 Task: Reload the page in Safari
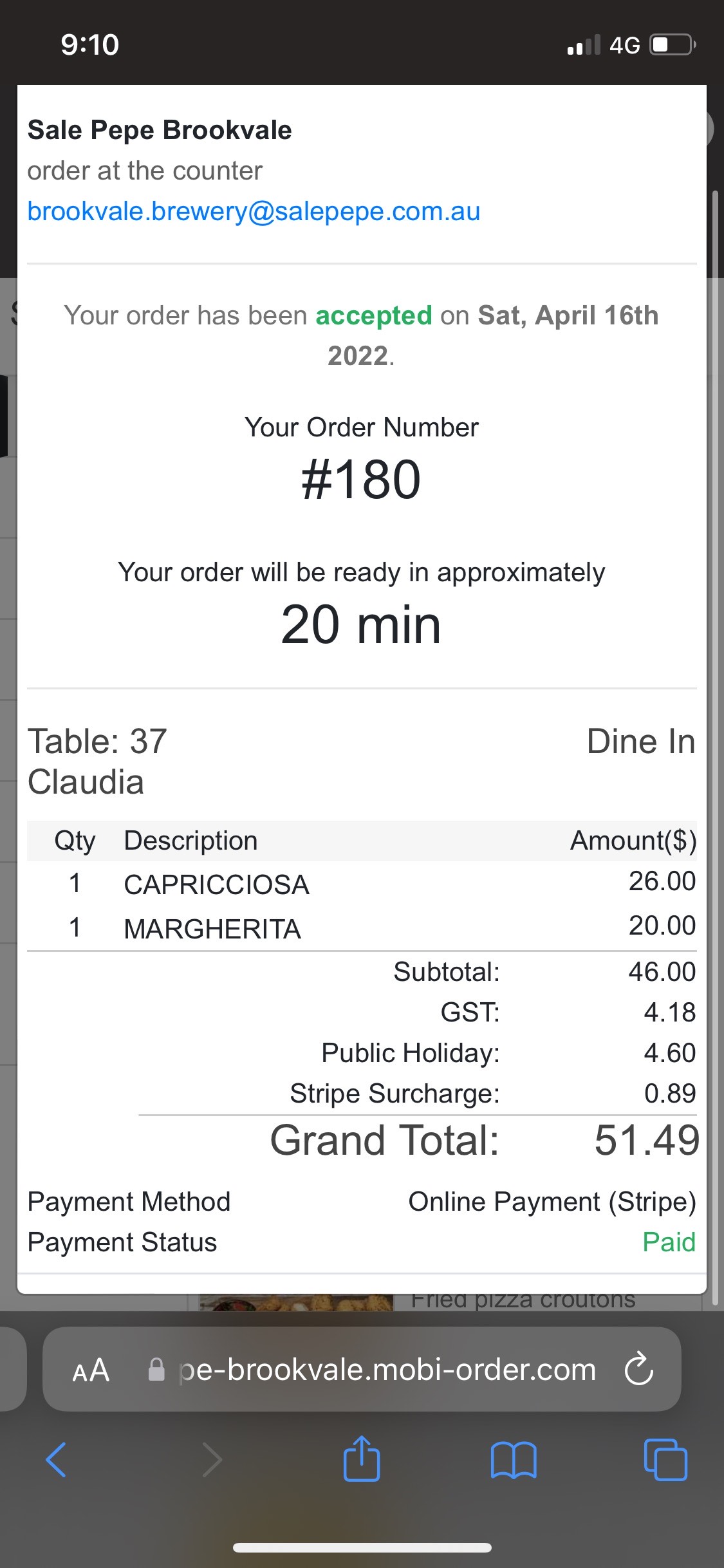(638, 1369)
